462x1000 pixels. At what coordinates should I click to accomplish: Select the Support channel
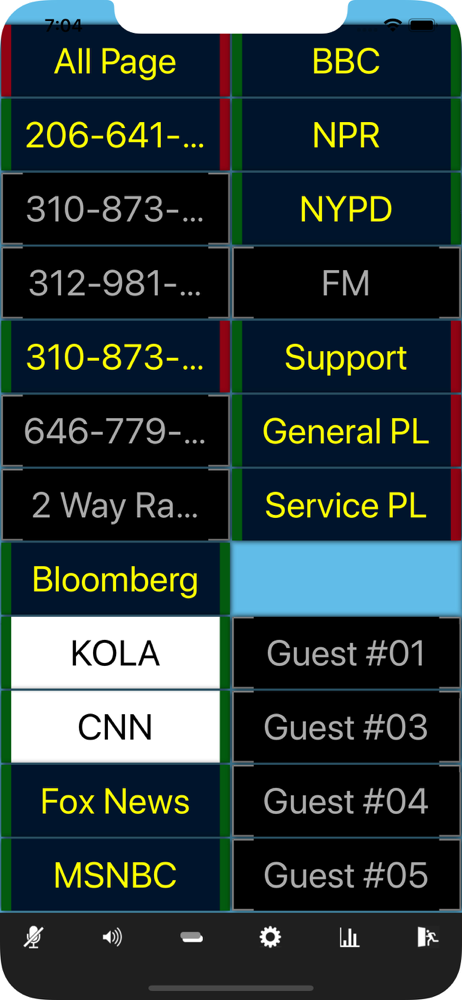346,357
